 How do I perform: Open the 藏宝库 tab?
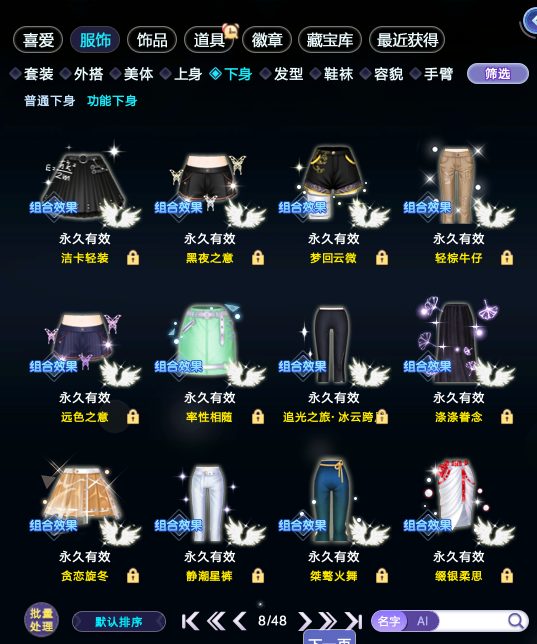point(330,40)
